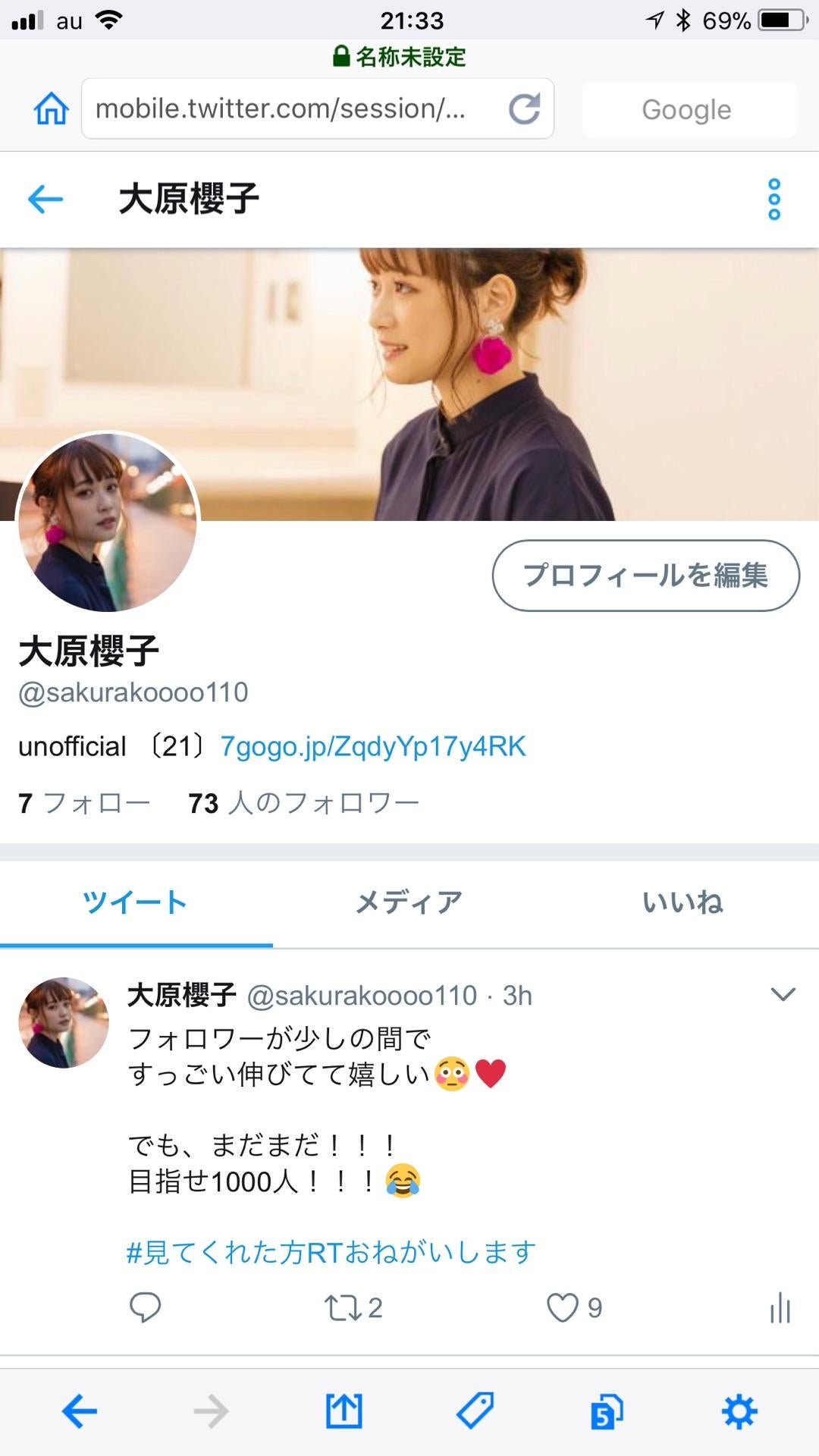
Task: Reply to the follower tweet
Action: [x=145, y=1307]
